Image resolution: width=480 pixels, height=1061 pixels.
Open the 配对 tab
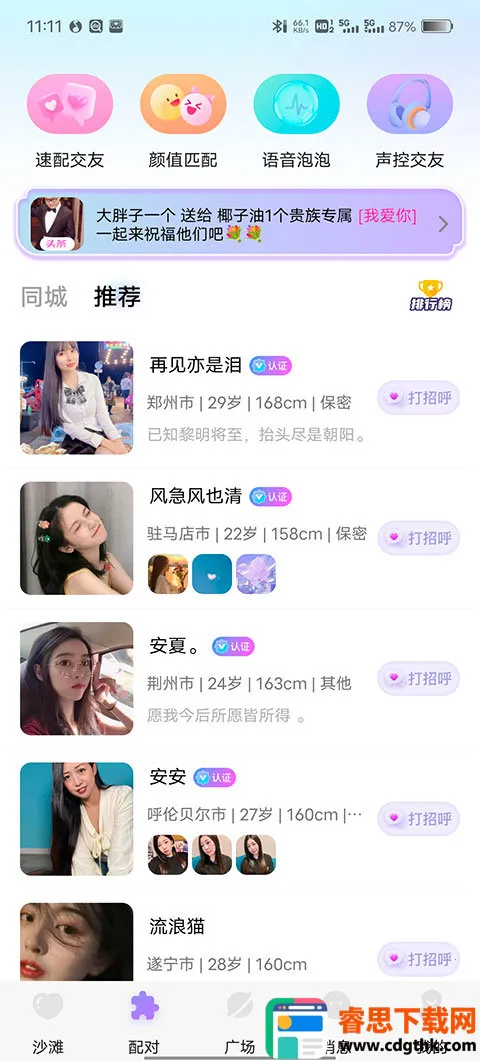click(x=144, y=1022)
